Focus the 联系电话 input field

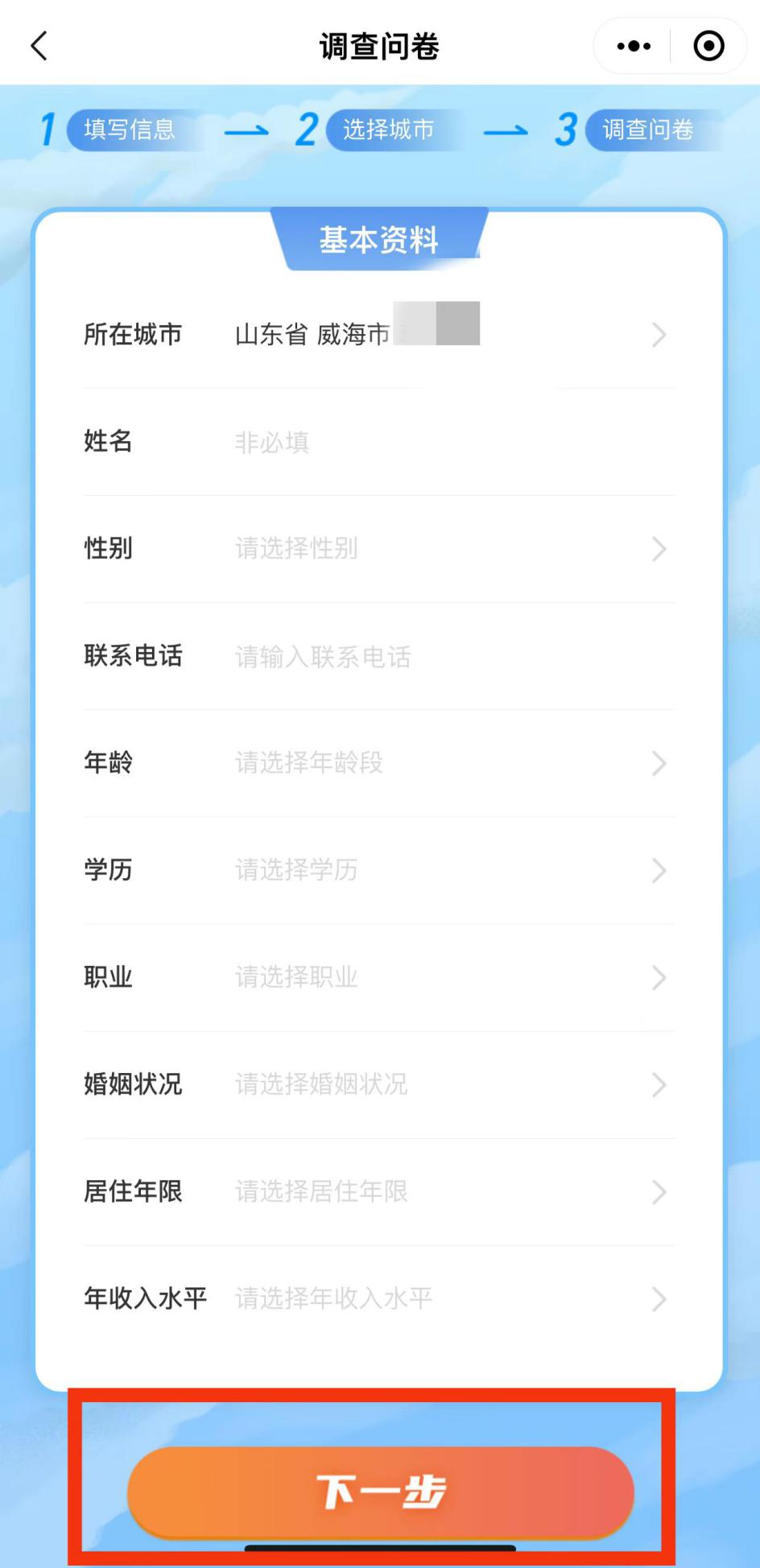coord(451,657)
